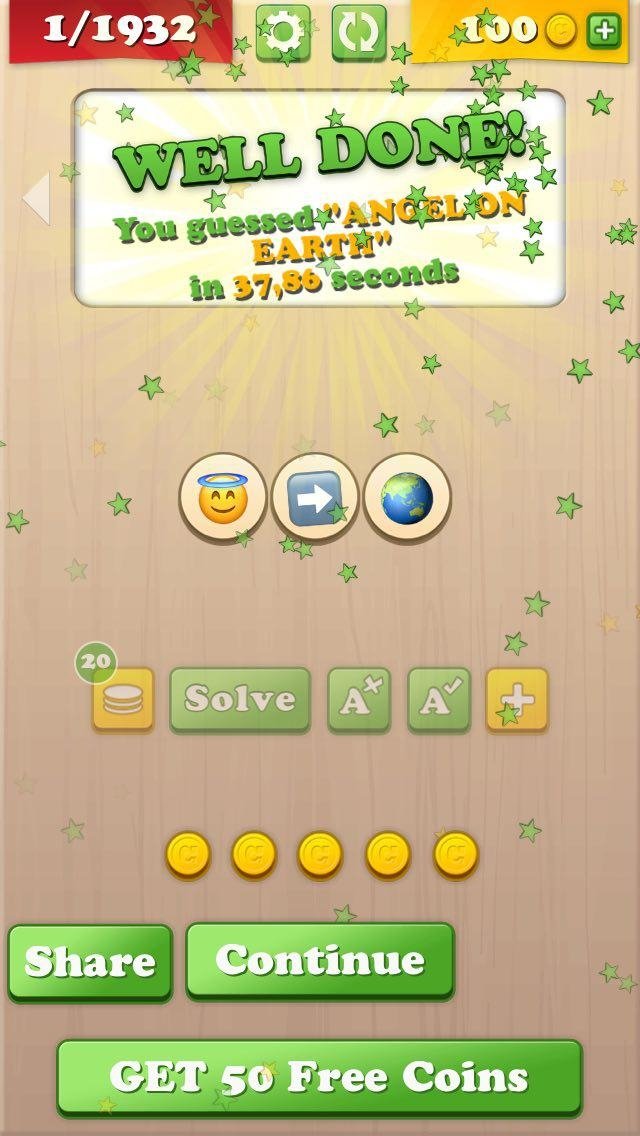Use the reveal correct letter hint
640x1136 pixels.
click(439, 700)
